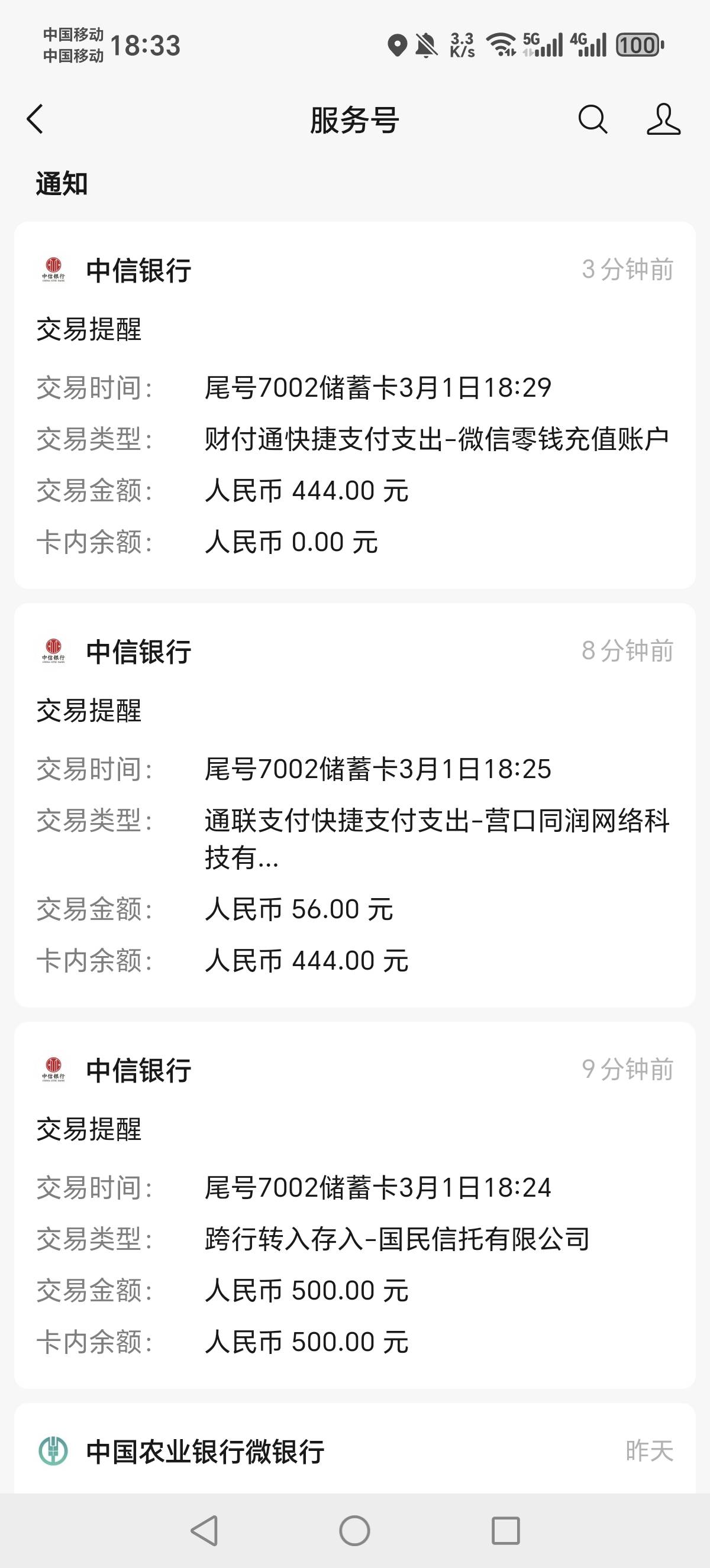
Task: Go back from the 服务号 page
Action: 35,119
